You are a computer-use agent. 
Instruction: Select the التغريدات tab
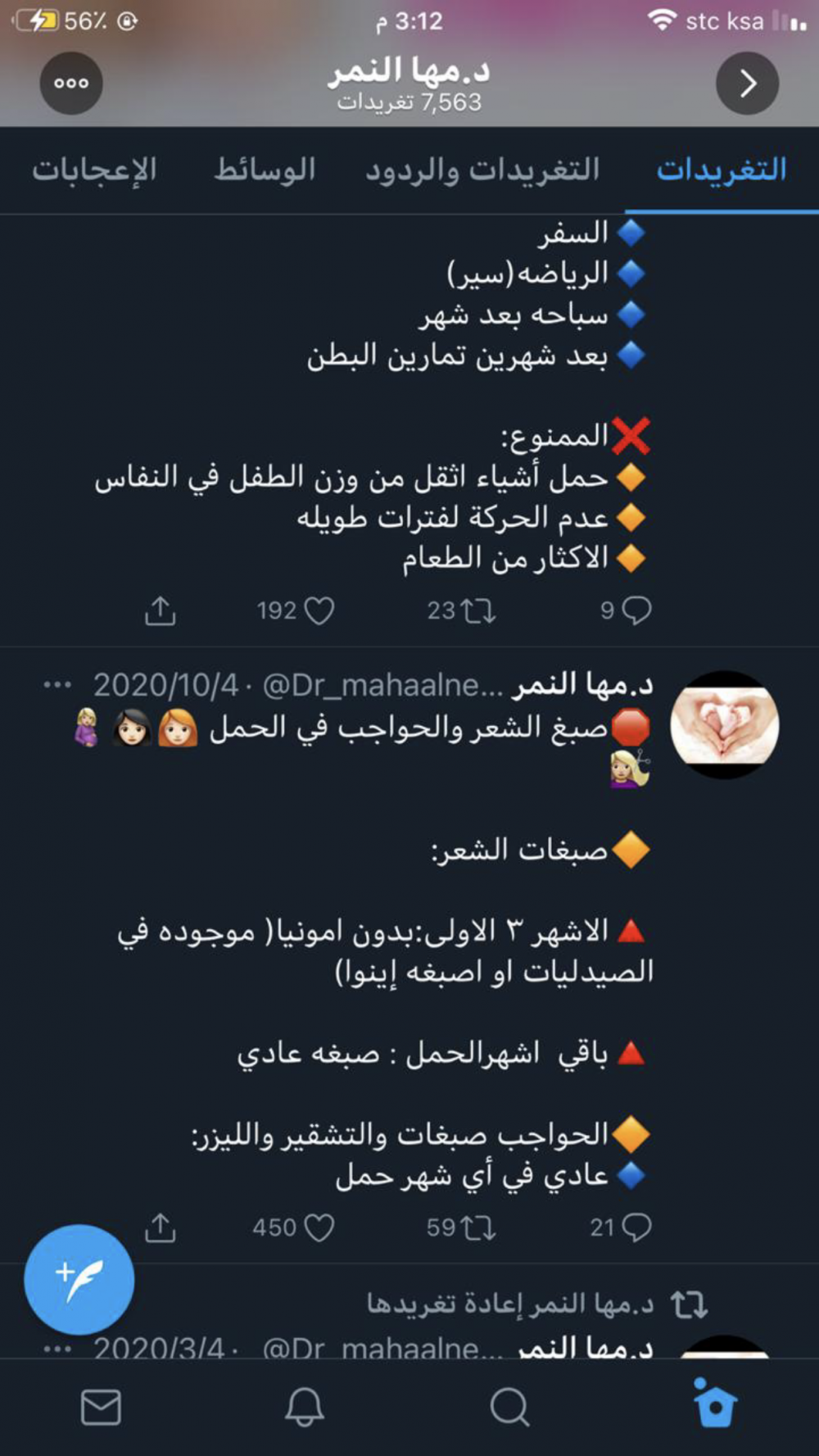(x=722, y=170)
